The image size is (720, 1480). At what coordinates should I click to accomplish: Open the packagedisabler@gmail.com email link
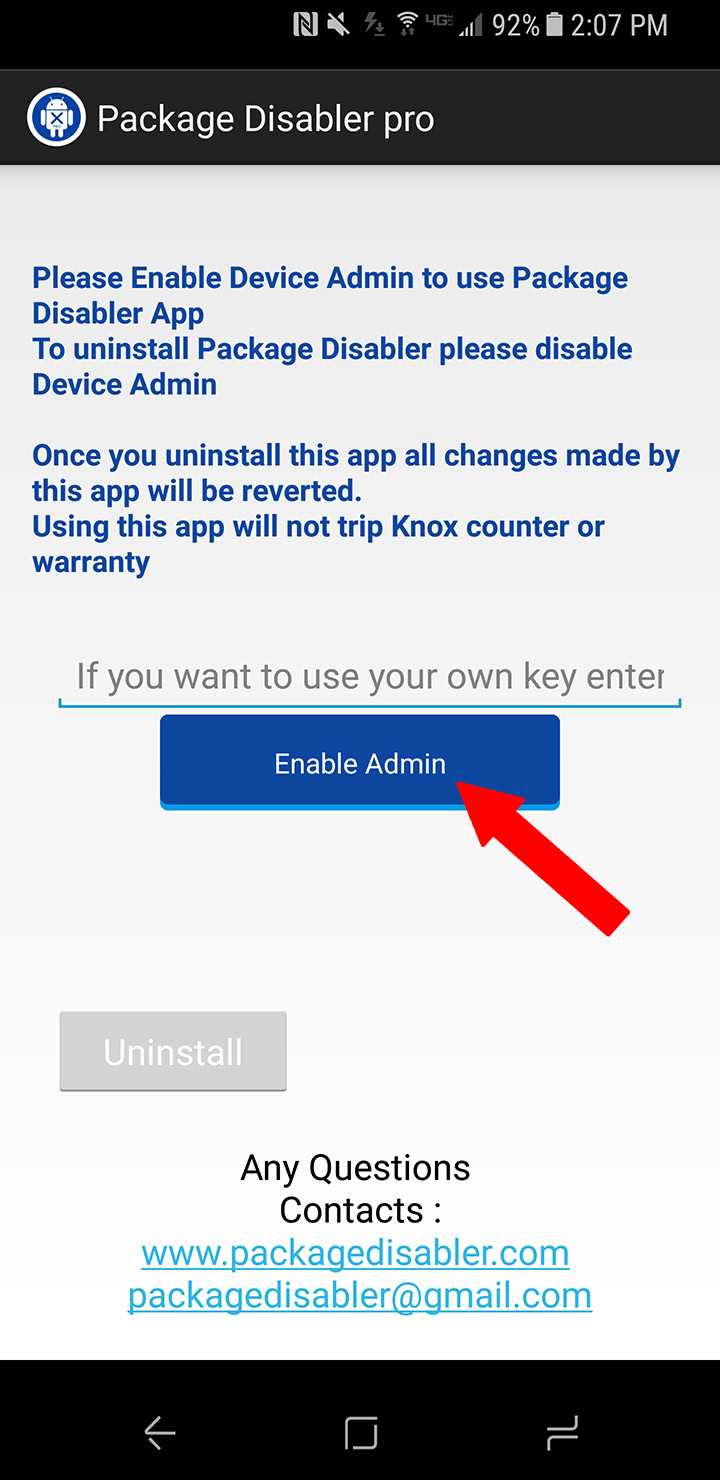point(359,1296)
